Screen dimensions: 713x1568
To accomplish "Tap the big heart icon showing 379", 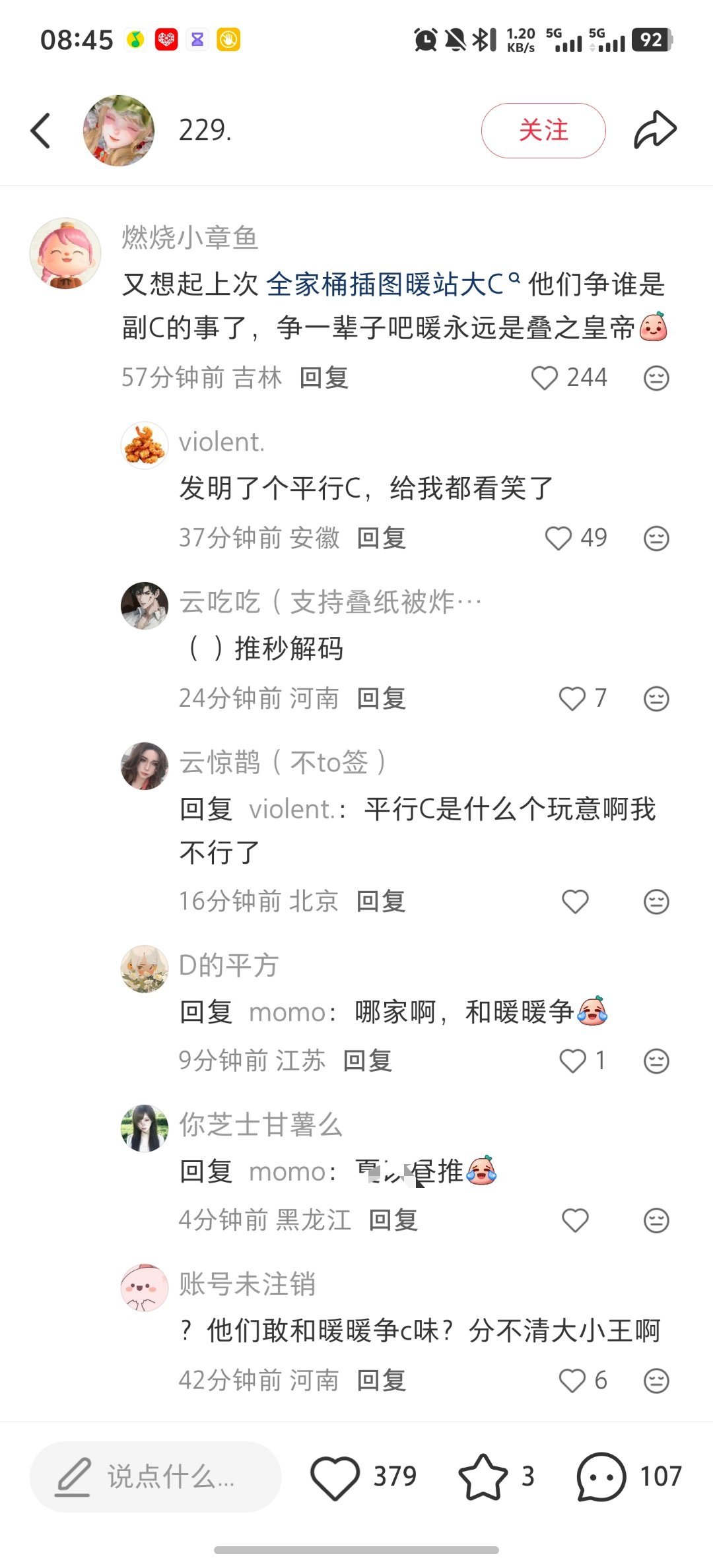I will pos(337,1476).
